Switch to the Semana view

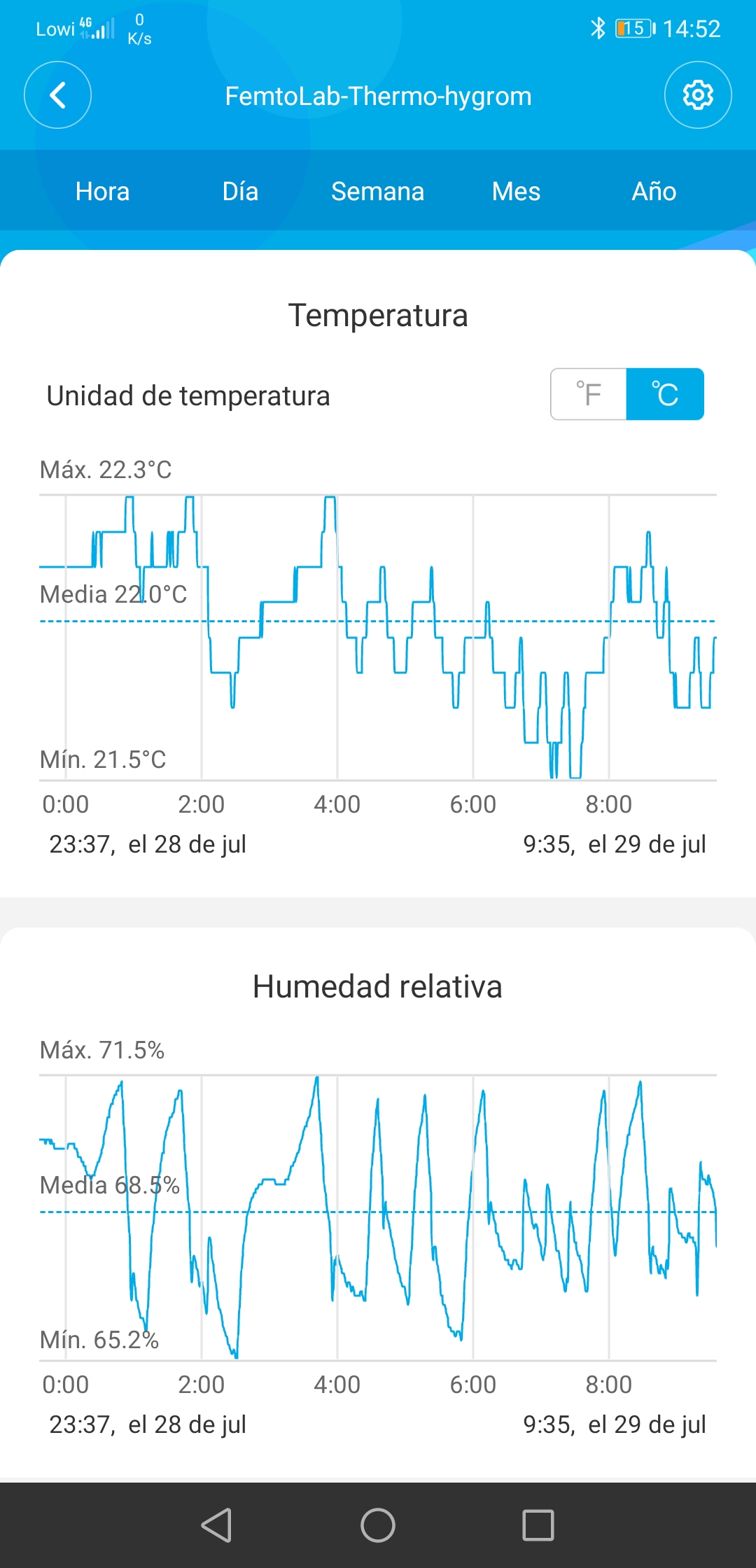click(x=377, y=191)
